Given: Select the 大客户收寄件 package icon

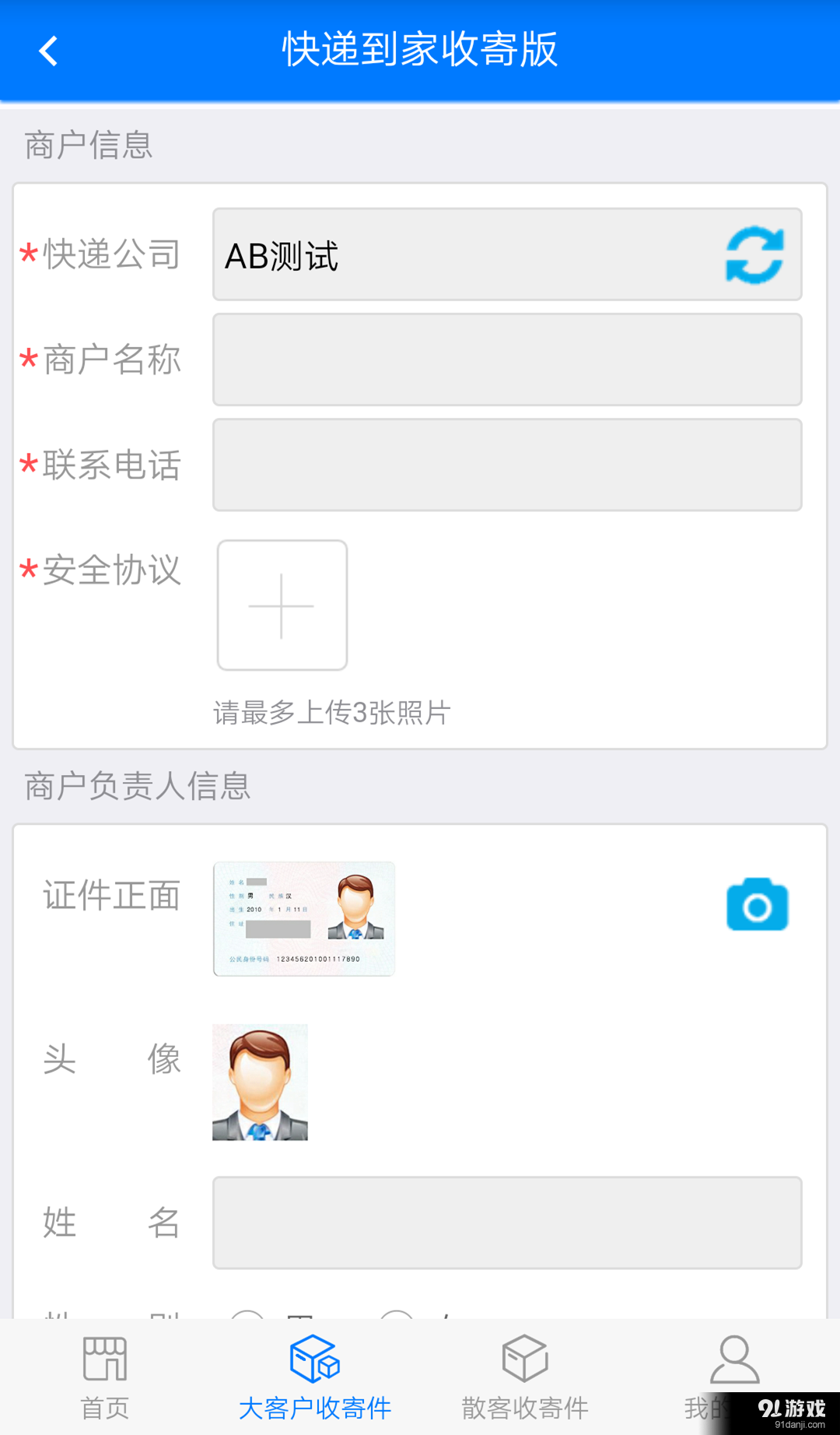Looking at the screenshot, I should point(314,1357).
